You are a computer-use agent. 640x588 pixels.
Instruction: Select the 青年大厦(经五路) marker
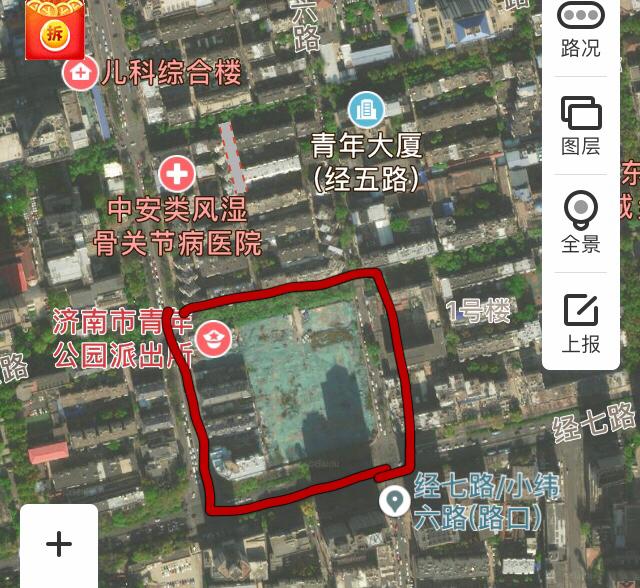pos(365,110)
